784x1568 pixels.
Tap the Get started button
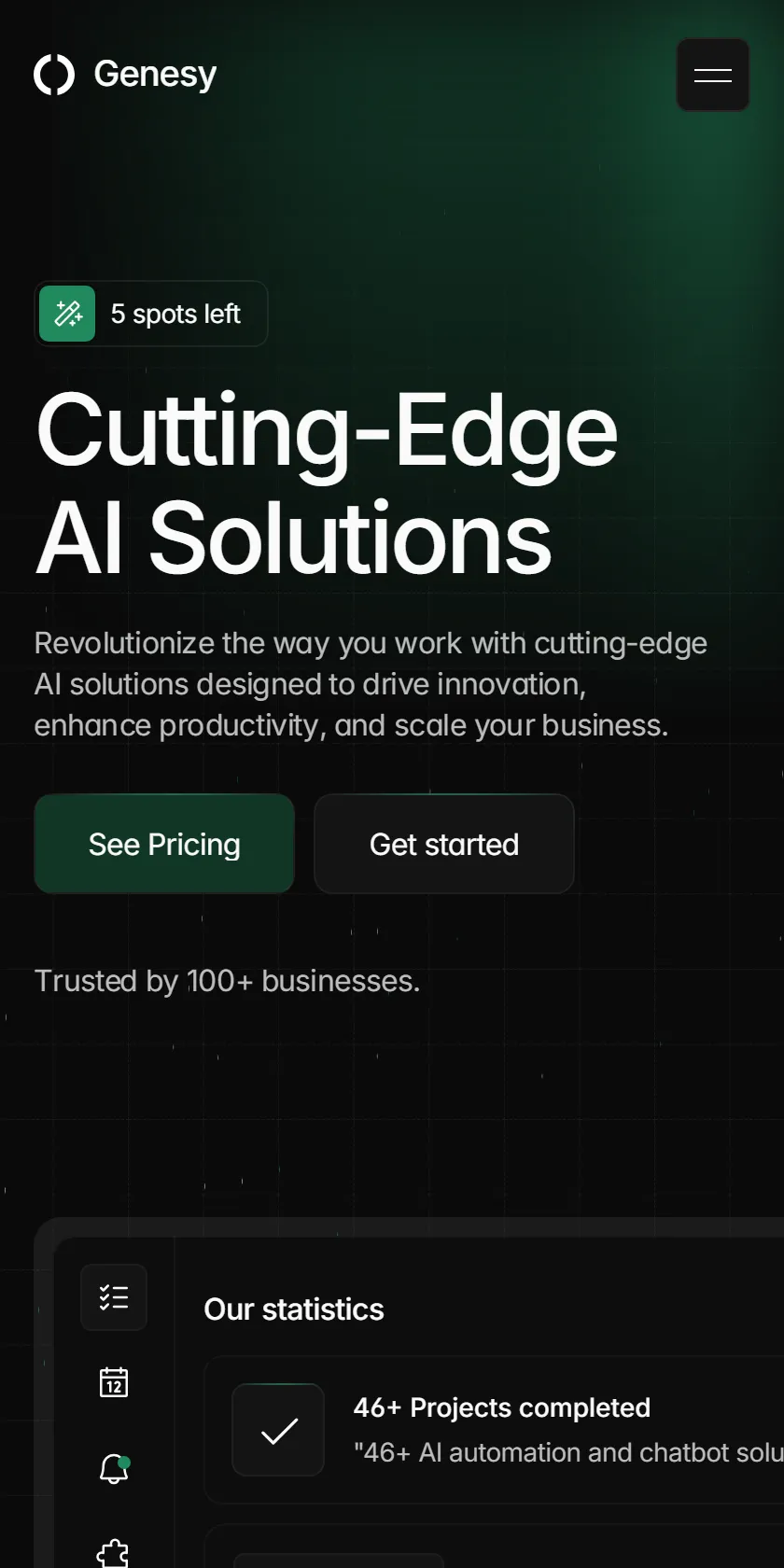click(x=444, y=844)
